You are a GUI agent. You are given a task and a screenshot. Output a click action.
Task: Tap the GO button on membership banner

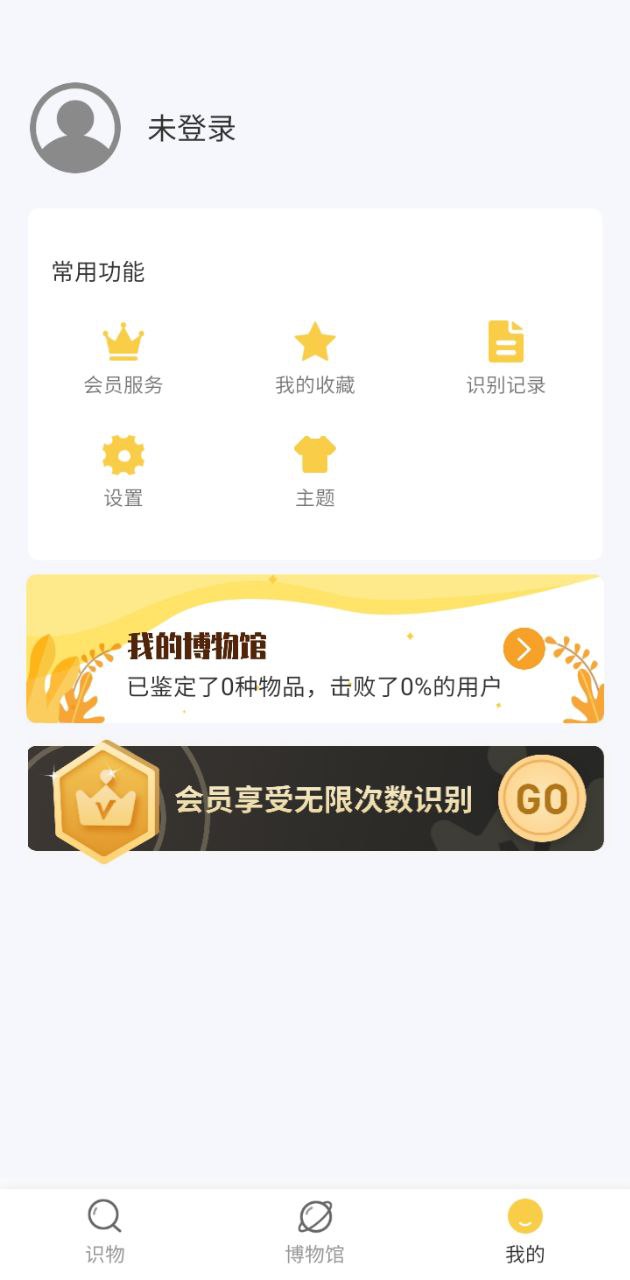(541, 799)
